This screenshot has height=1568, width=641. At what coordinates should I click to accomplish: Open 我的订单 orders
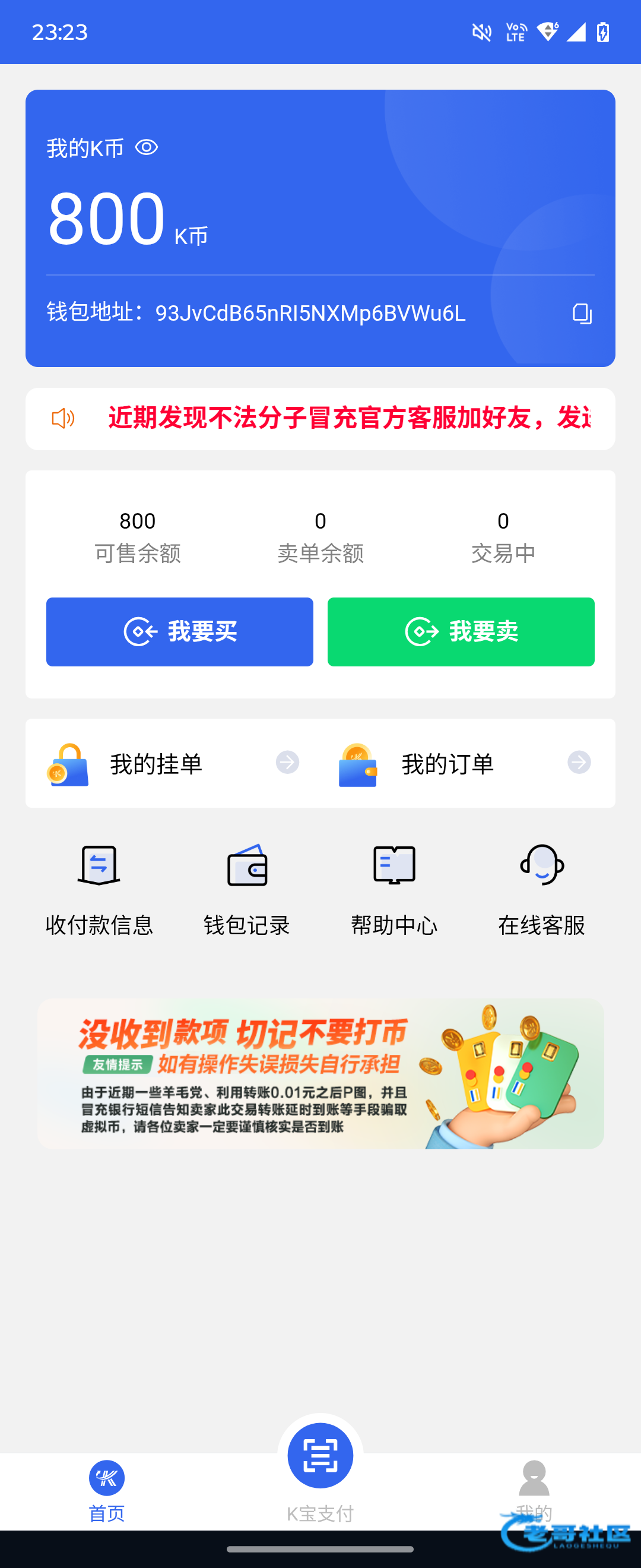coord(465,763)
